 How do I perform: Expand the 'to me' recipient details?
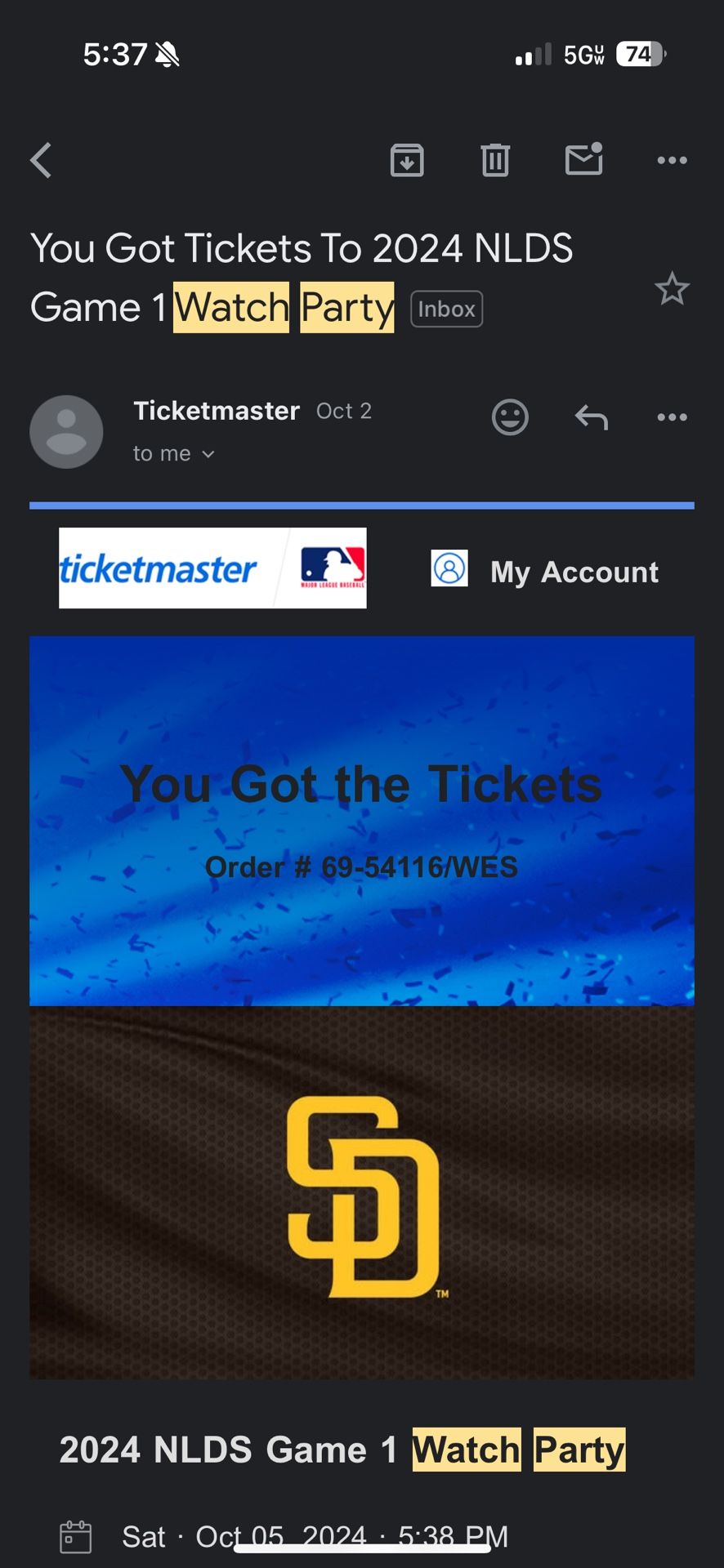point(173,454)
